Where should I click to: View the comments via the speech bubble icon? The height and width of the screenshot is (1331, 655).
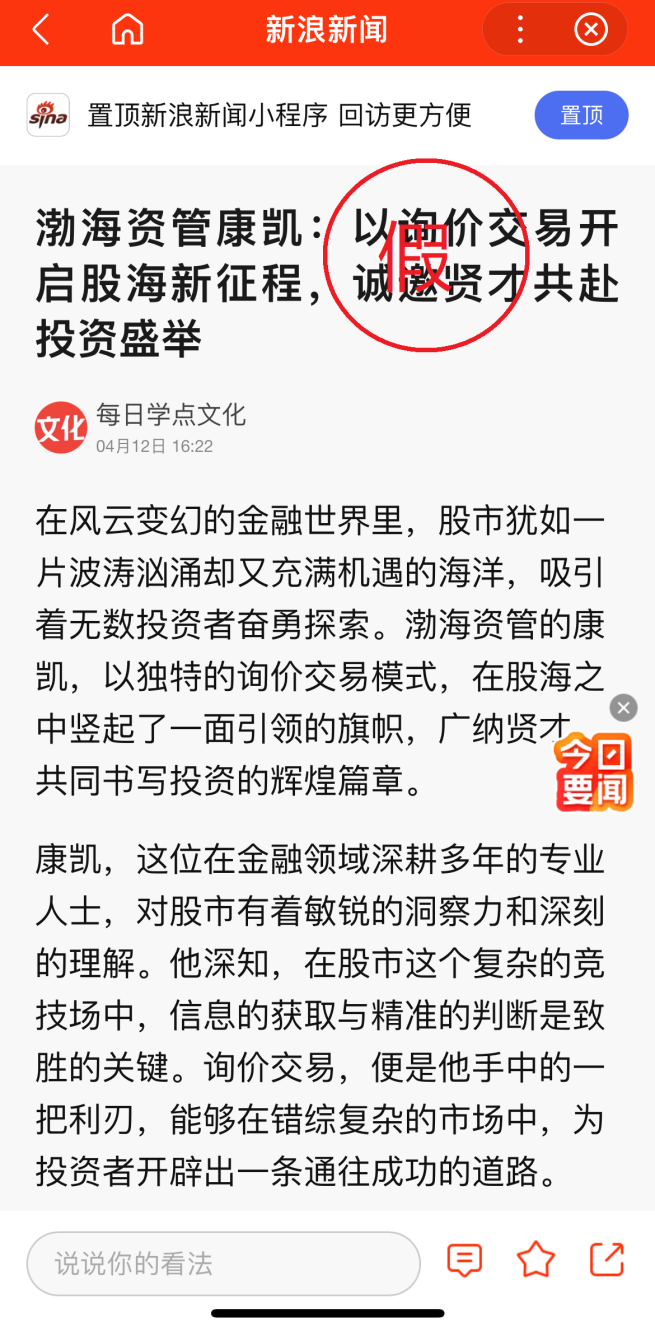pos(465,1260)
